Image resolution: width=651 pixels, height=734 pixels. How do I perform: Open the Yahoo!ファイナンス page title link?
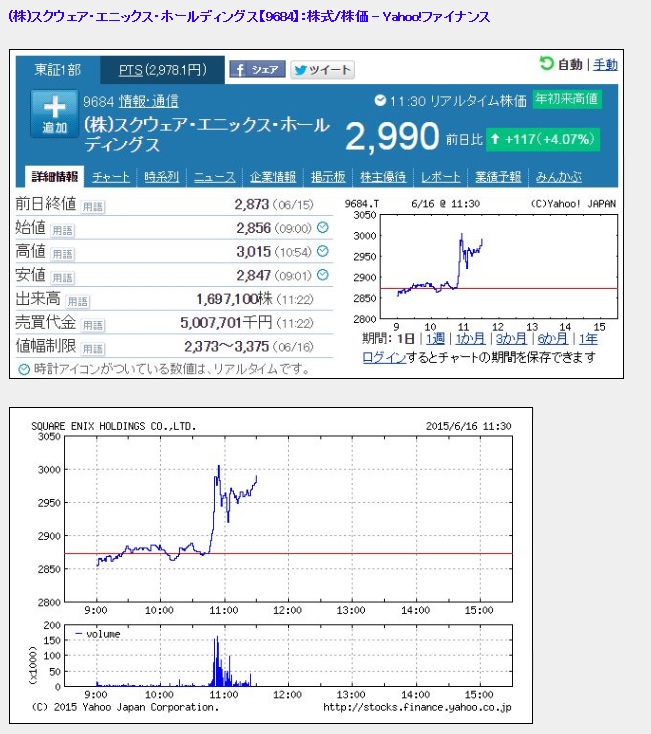pos(249,17)
